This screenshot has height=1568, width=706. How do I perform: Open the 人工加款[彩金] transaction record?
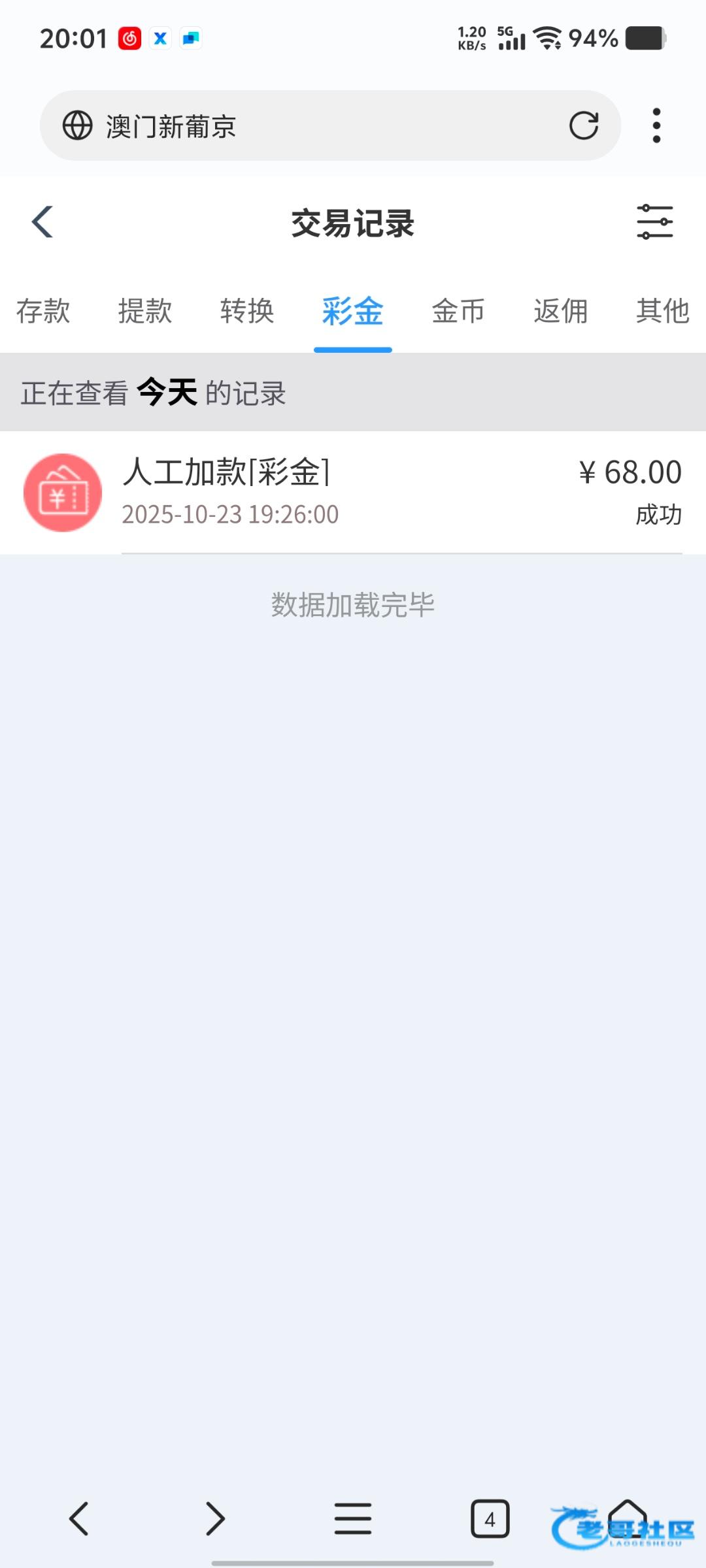[353, 492]
